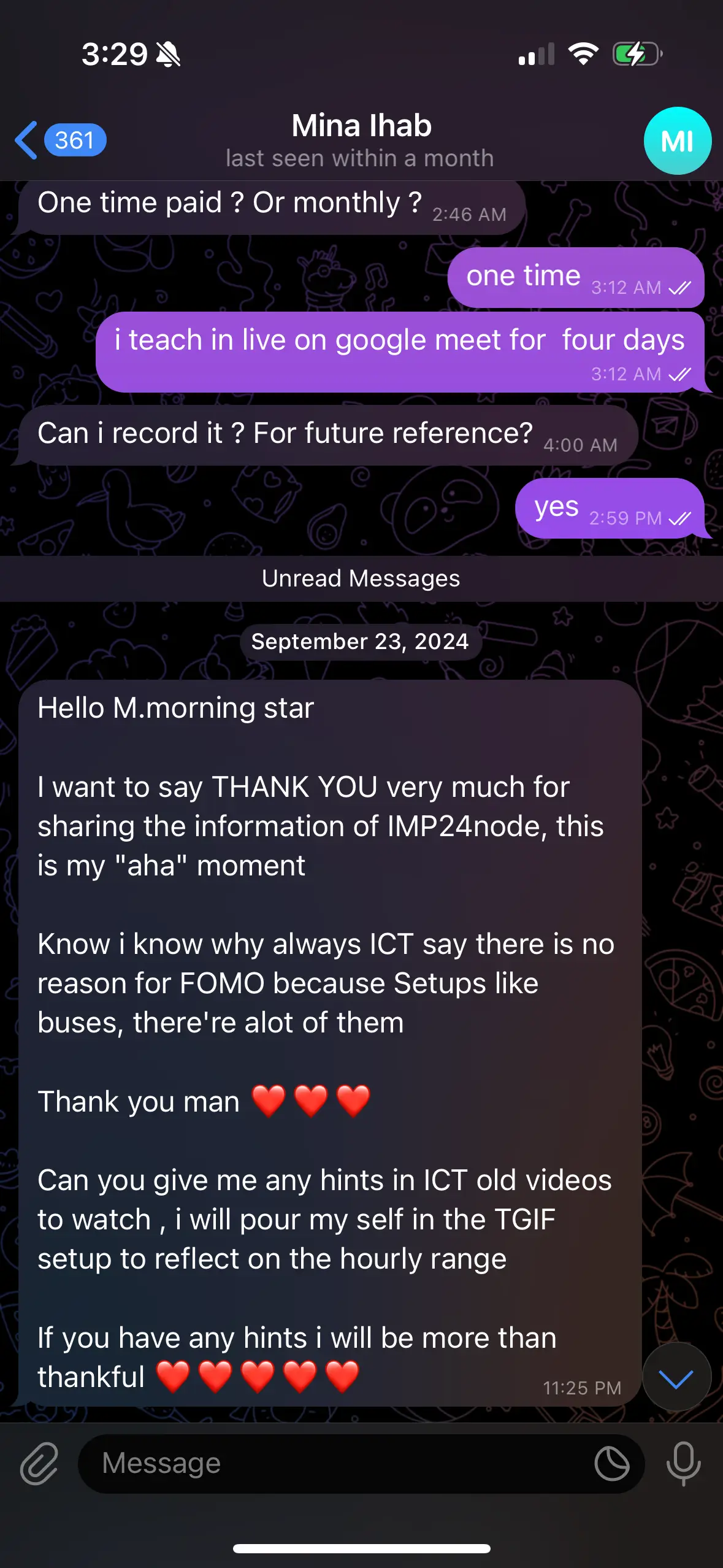Screen dimensions: 723x1568
Task: Open the sticker panel icon
Action: (611, 1464)
